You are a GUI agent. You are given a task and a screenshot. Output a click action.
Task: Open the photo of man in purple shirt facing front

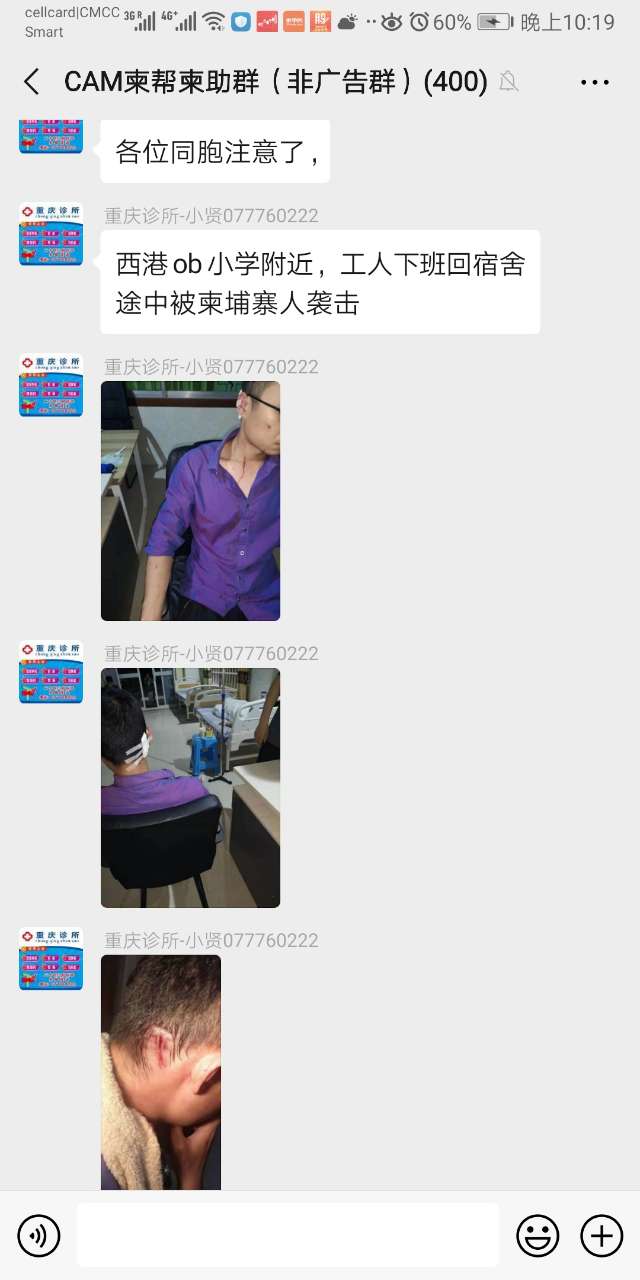(190, 500)
